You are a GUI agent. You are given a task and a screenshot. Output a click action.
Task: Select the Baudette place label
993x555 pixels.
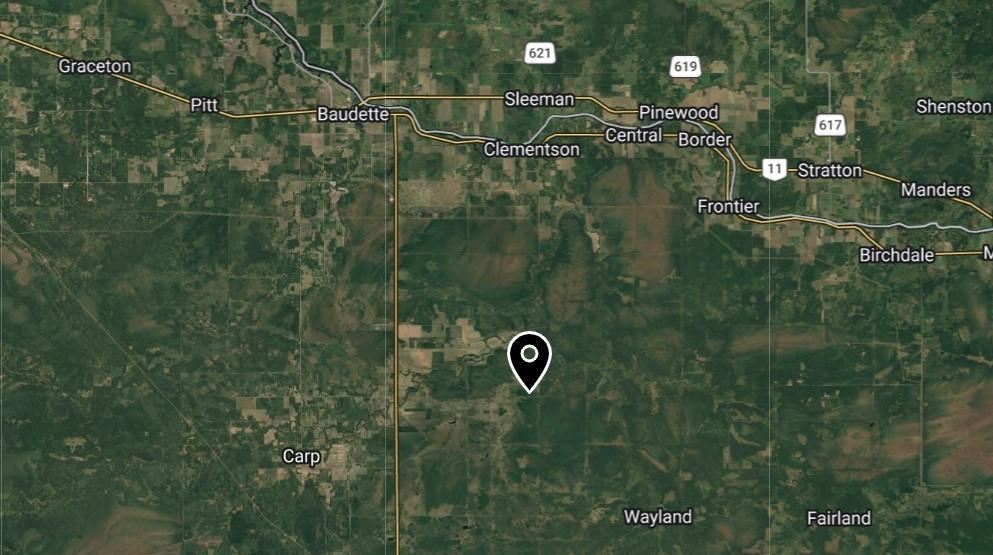tap(352, 114)
